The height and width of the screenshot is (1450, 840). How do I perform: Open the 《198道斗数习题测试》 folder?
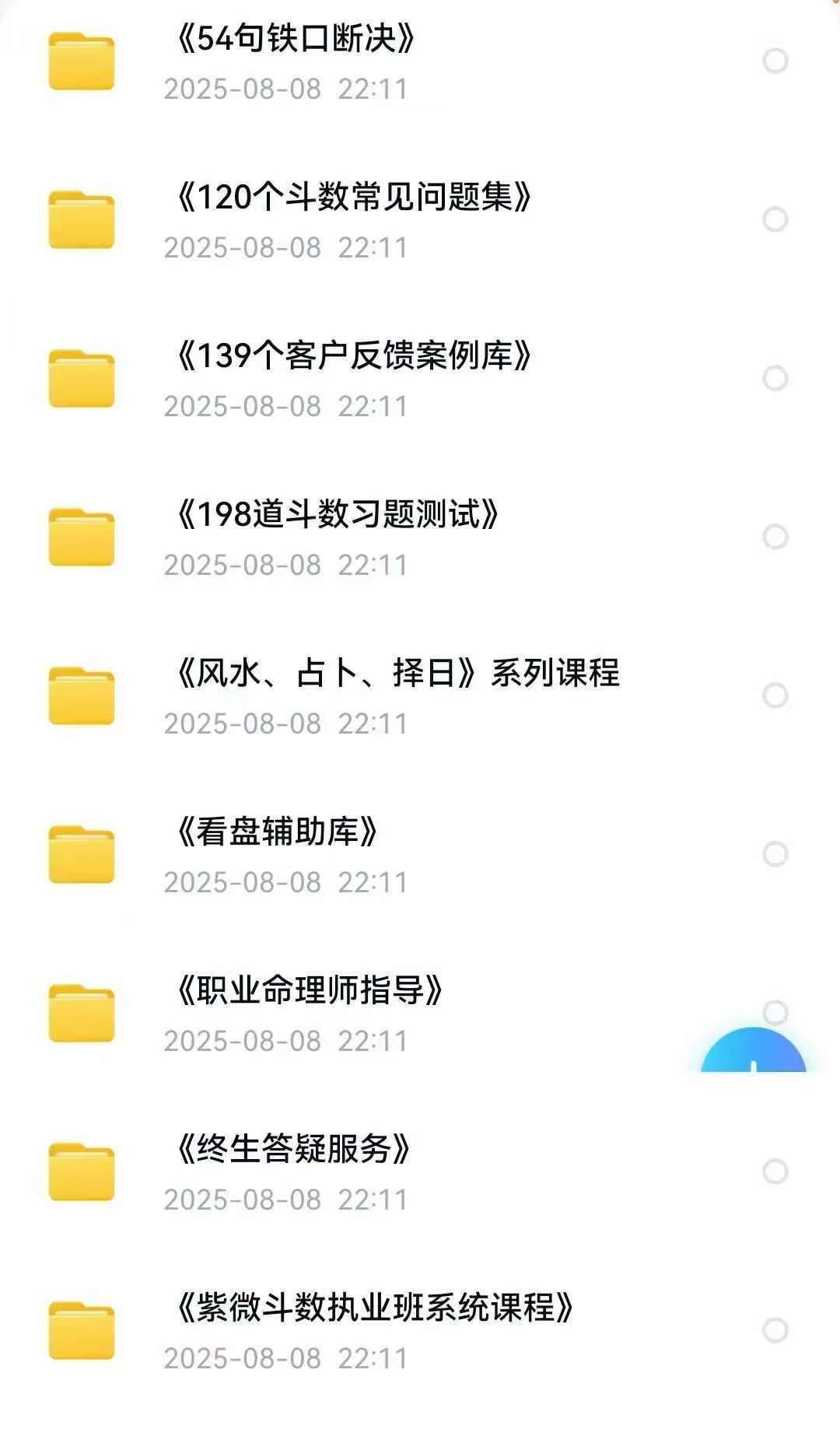[x=338, y=515]
